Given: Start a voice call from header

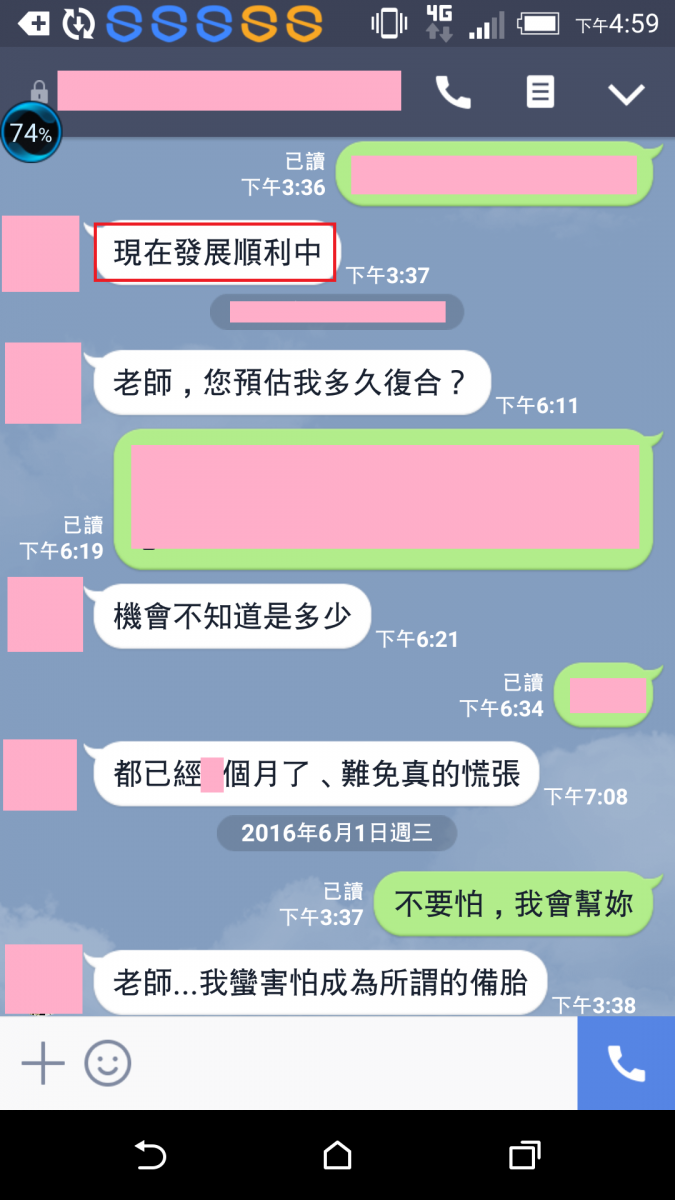Looking at the screenshot, I should [453, 93].
